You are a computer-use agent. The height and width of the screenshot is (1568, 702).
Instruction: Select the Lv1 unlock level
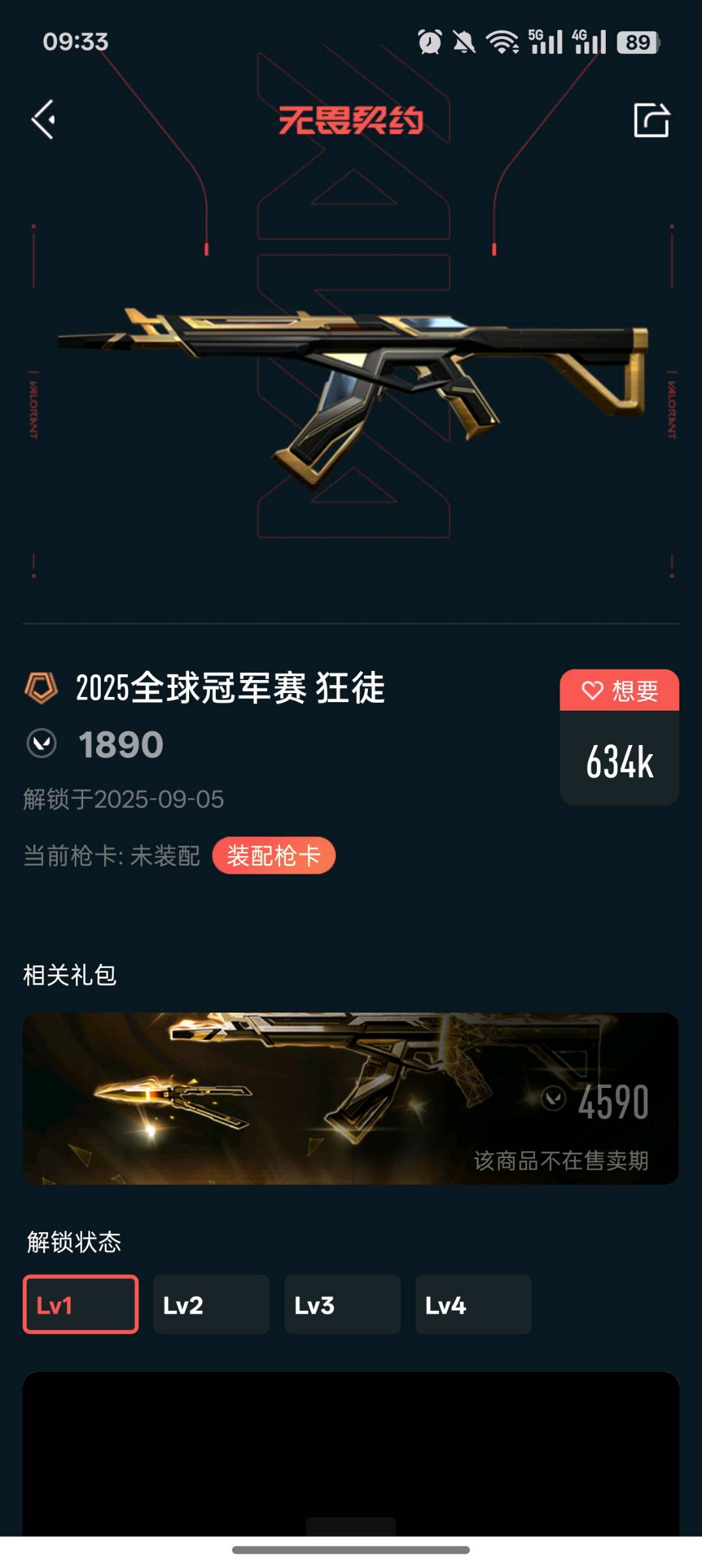[81, 1304]
